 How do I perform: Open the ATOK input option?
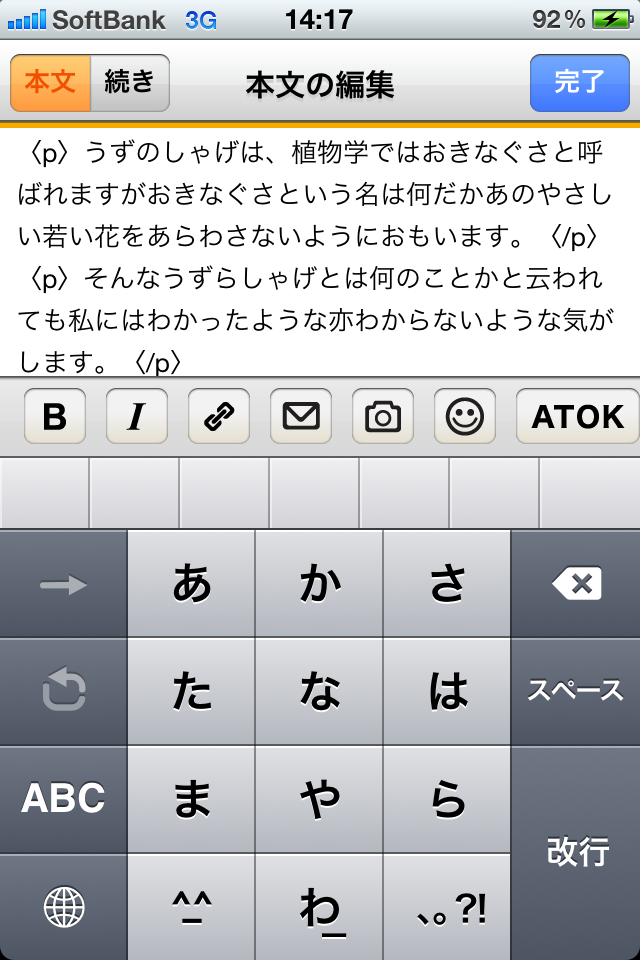coord(577,416)
